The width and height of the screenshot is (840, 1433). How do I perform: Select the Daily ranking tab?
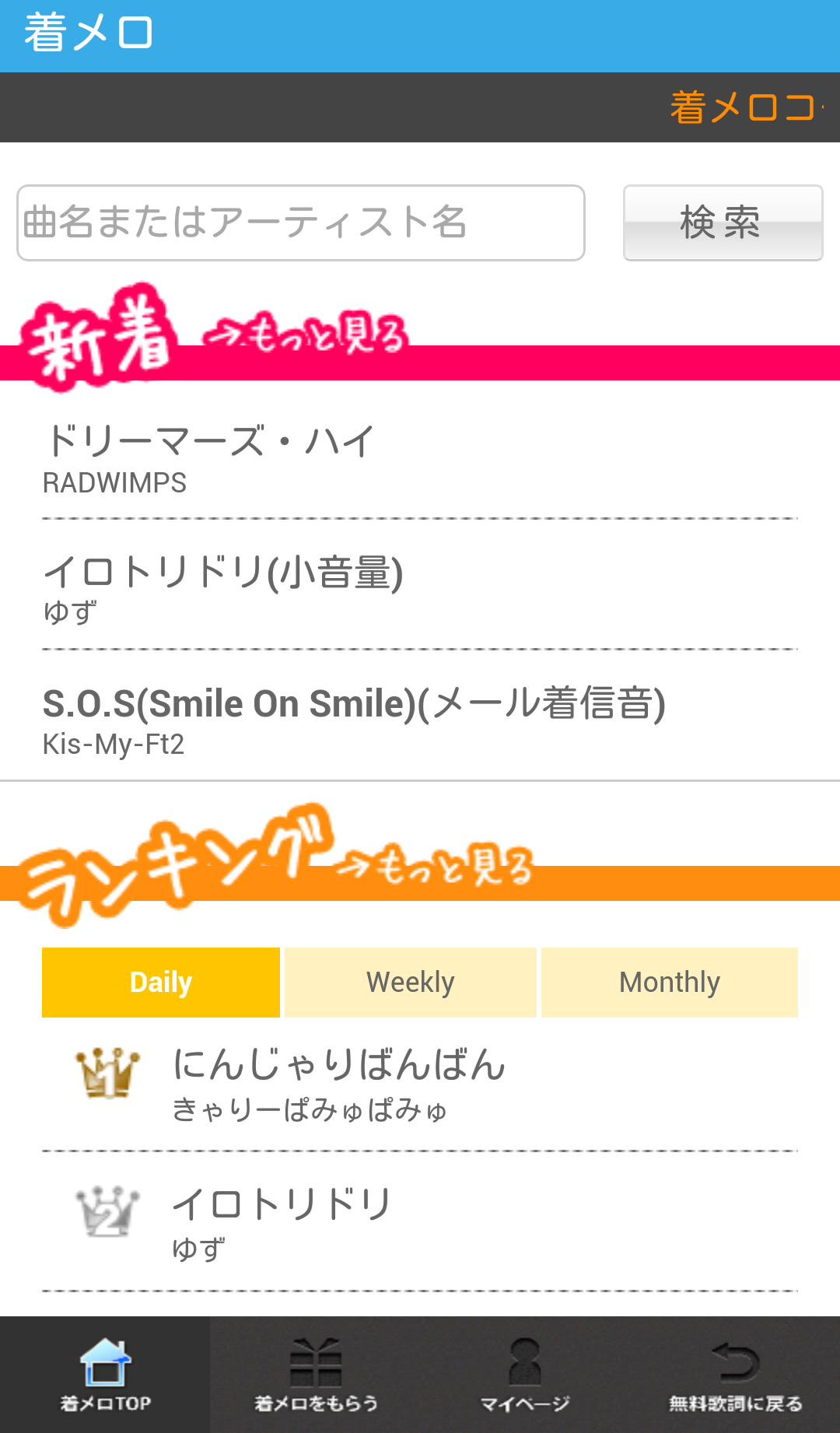[x=161, y=983]
